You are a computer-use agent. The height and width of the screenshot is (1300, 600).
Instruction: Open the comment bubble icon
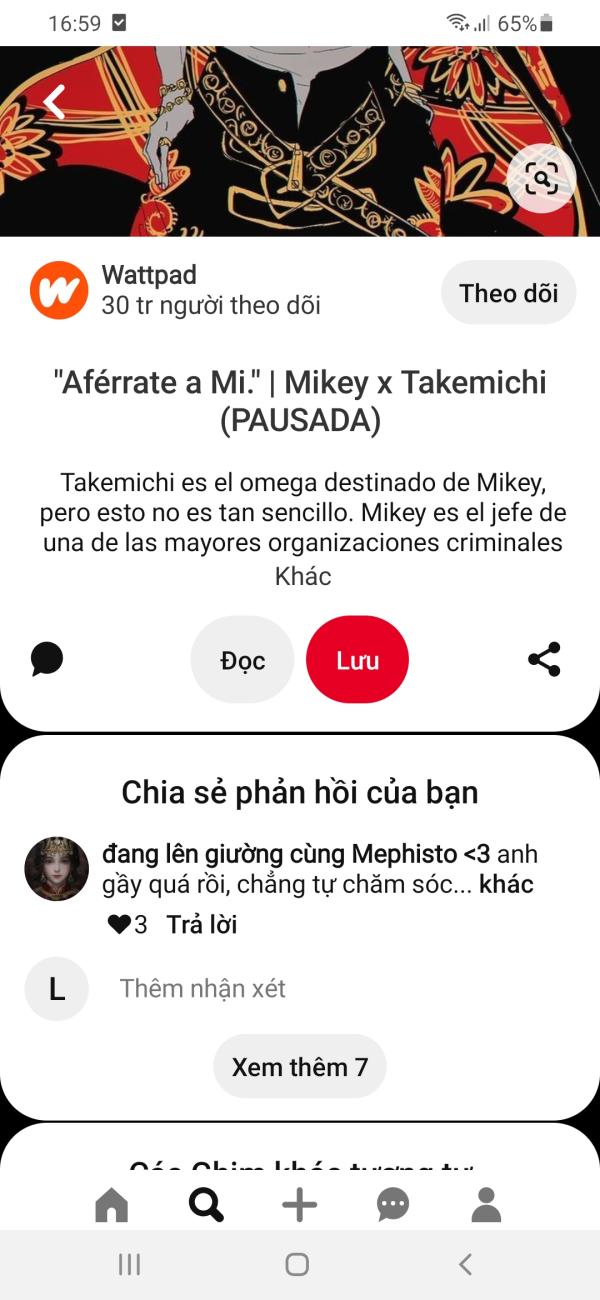(47, 659)
